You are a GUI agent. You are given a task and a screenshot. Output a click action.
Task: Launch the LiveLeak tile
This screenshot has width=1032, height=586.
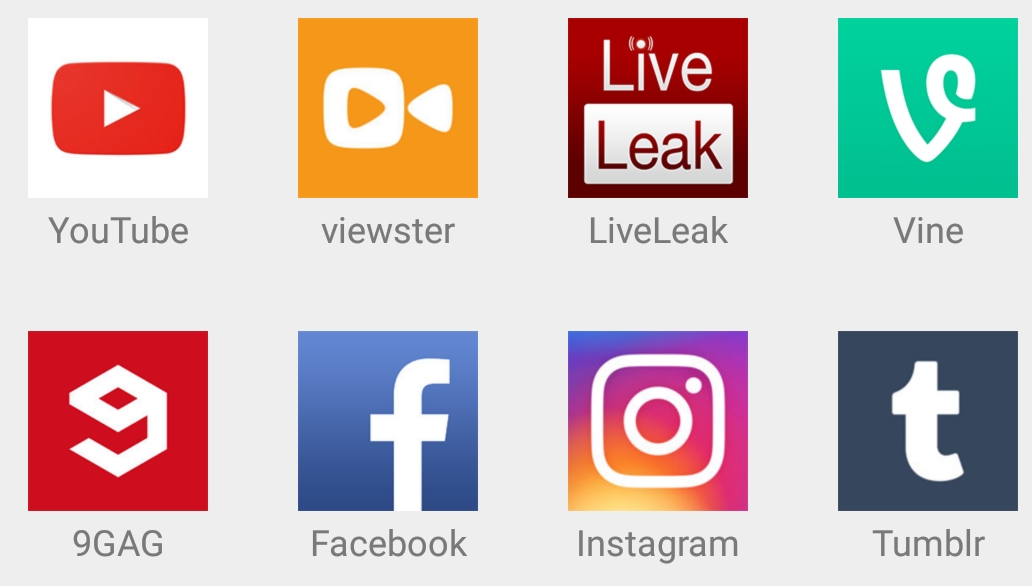(658, 108)
